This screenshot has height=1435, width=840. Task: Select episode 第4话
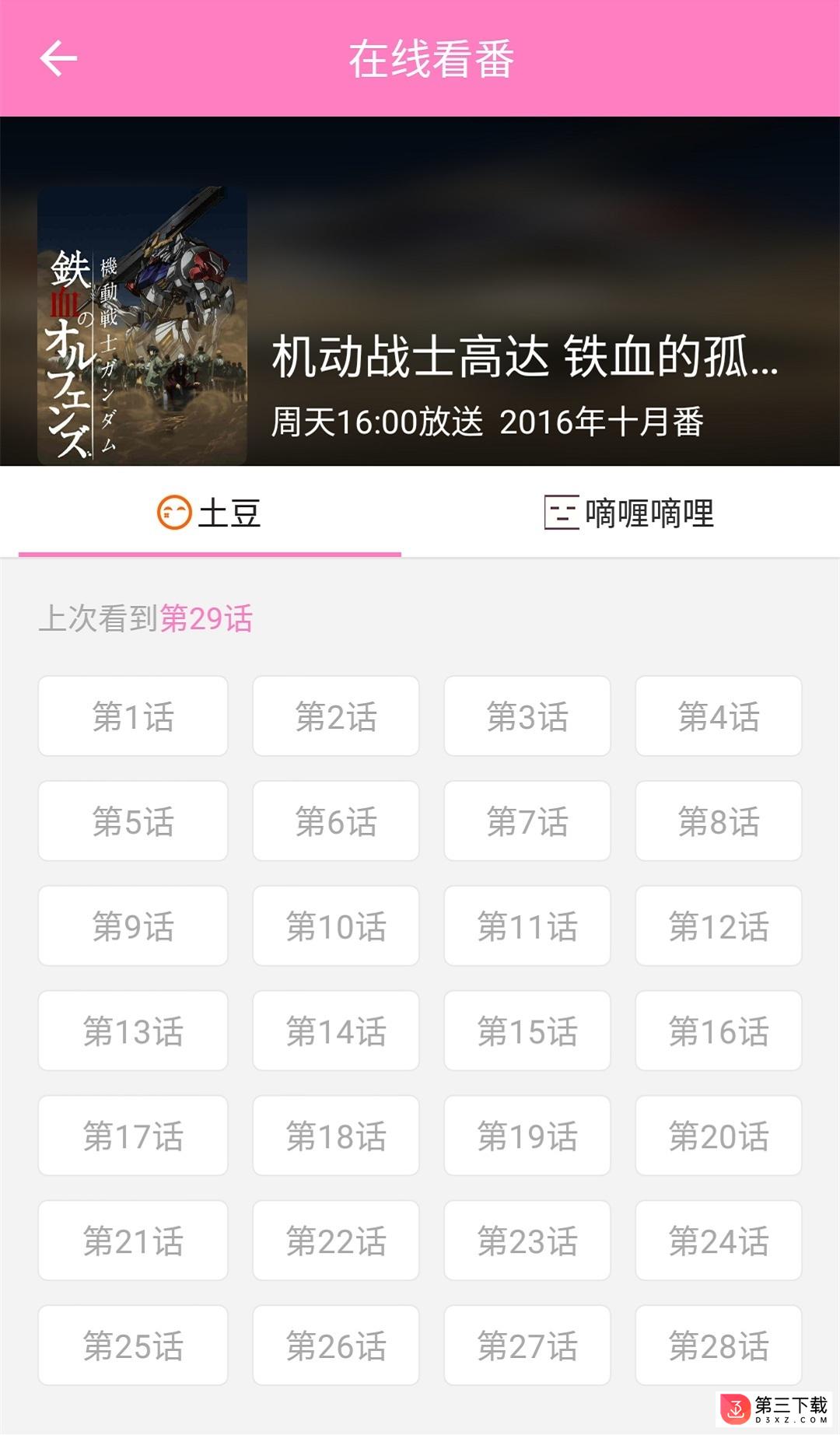point(719,716)
